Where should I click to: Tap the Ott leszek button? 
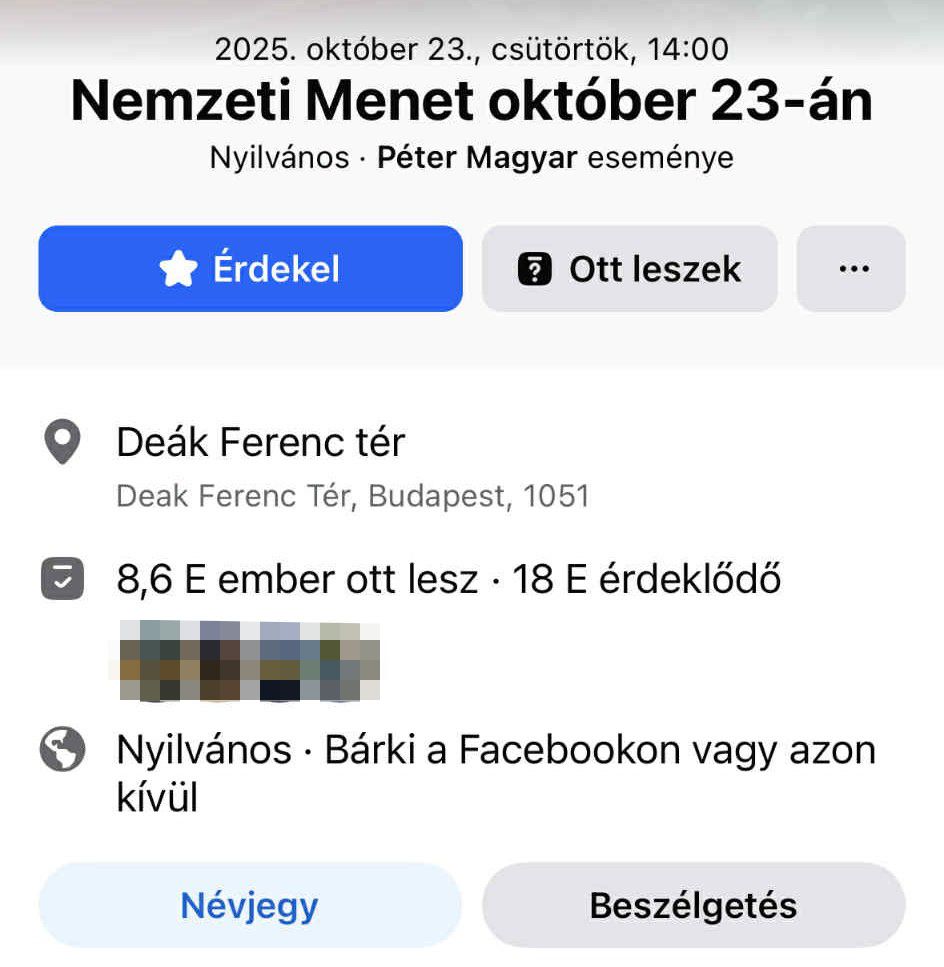click(629, 269)
